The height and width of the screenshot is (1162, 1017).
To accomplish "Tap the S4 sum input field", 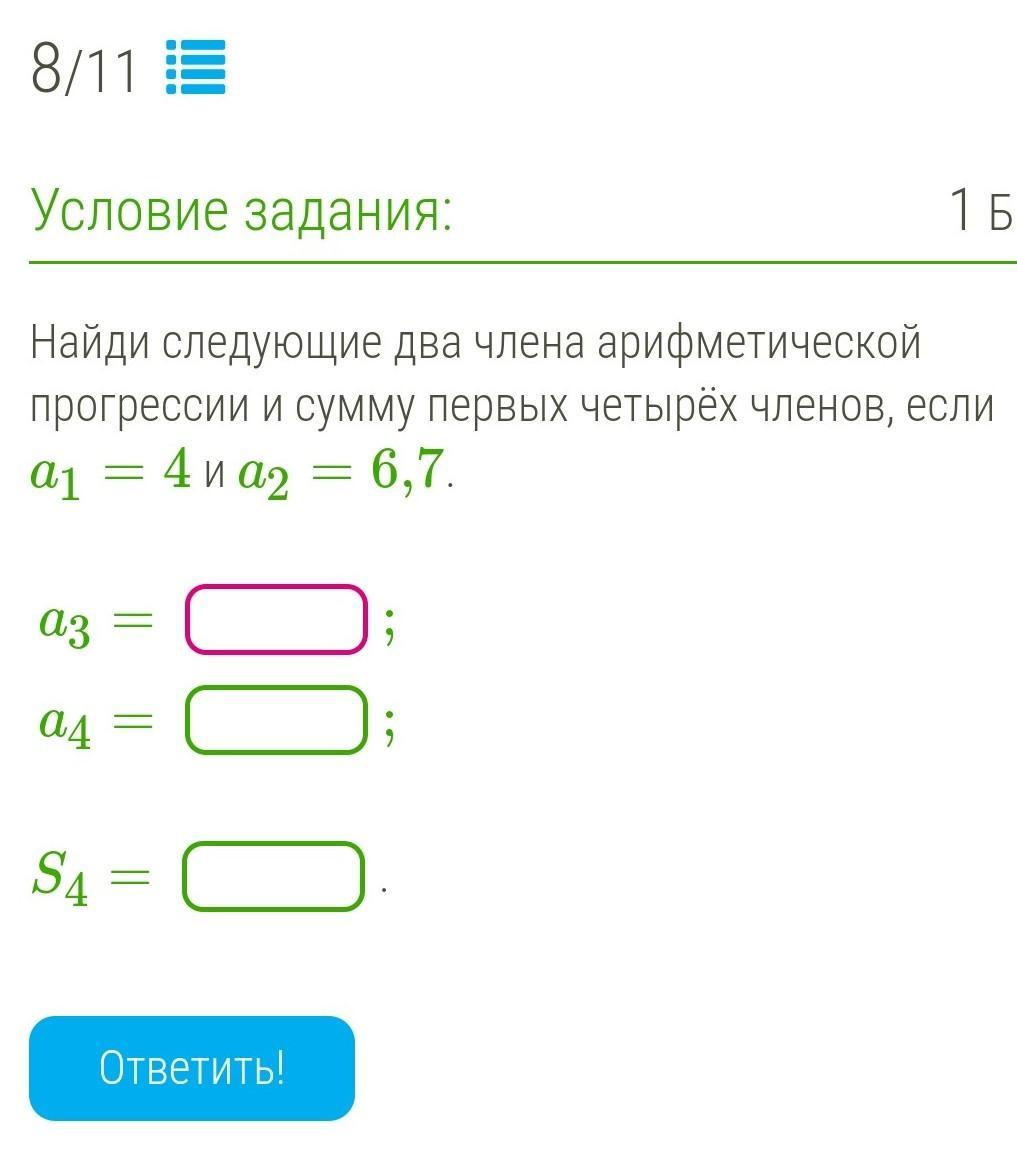I will point(273,877).
